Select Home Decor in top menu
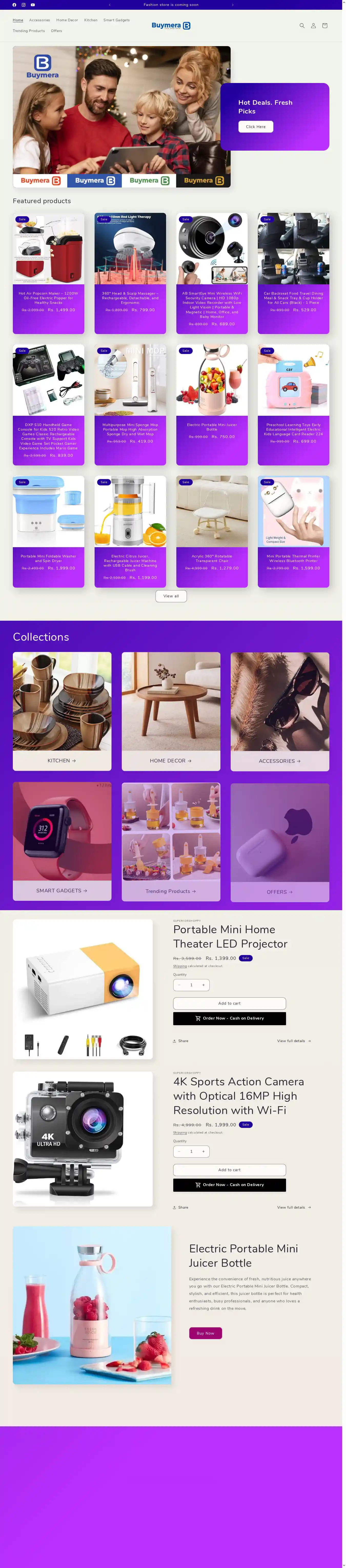The height and width of the screenshot is (1568, 346). tap(67, 20)
